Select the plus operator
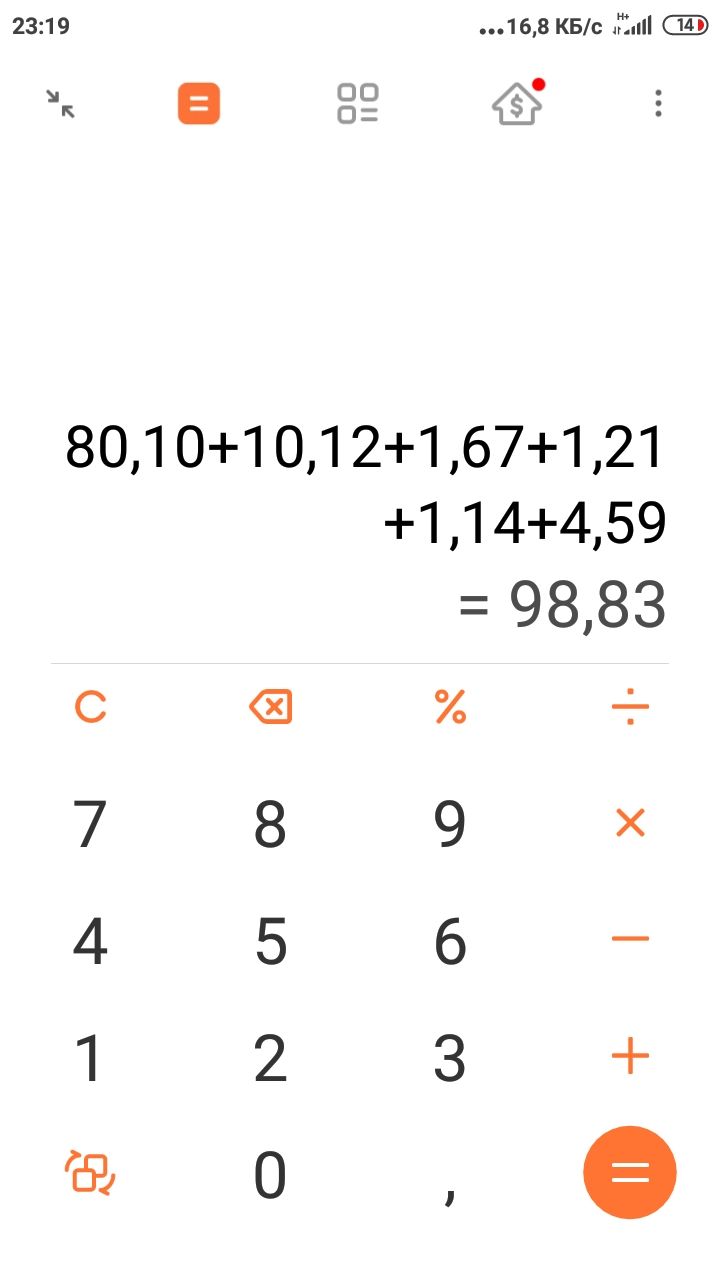 pos(630,1056)
